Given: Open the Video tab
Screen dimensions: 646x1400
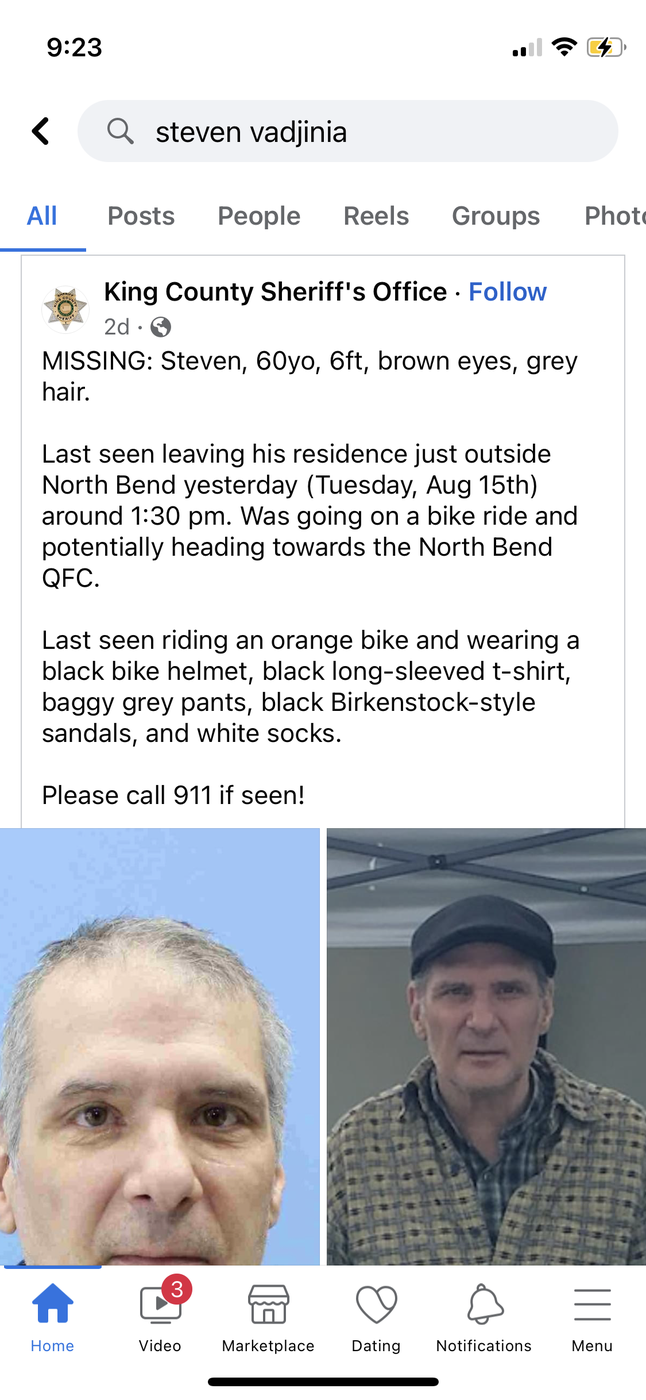Looking at the screenshot, I should pyautogui.click(x=160, y=1320).
